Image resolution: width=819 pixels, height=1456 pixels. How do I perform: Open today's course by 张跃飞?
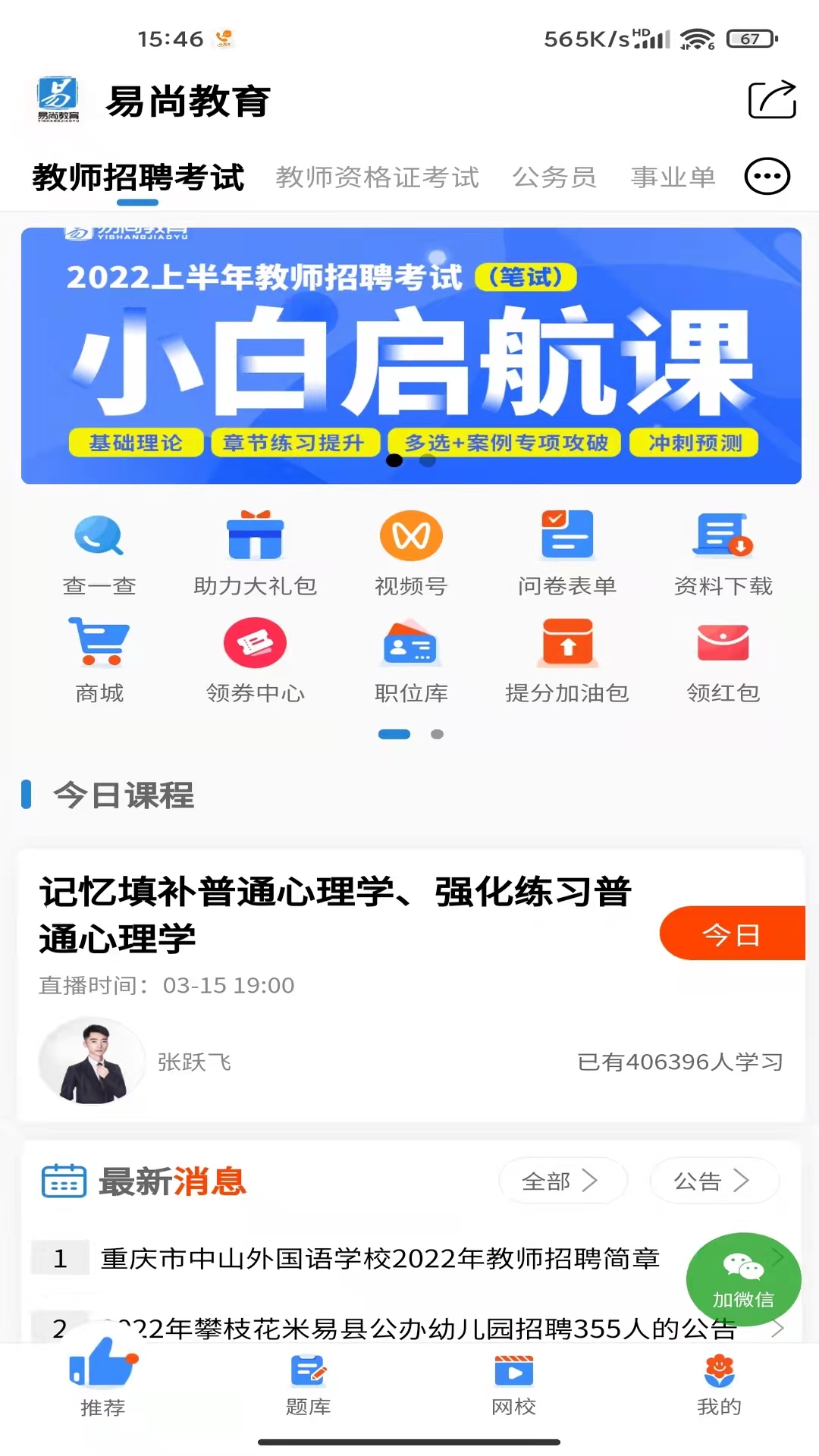point(411,985)
